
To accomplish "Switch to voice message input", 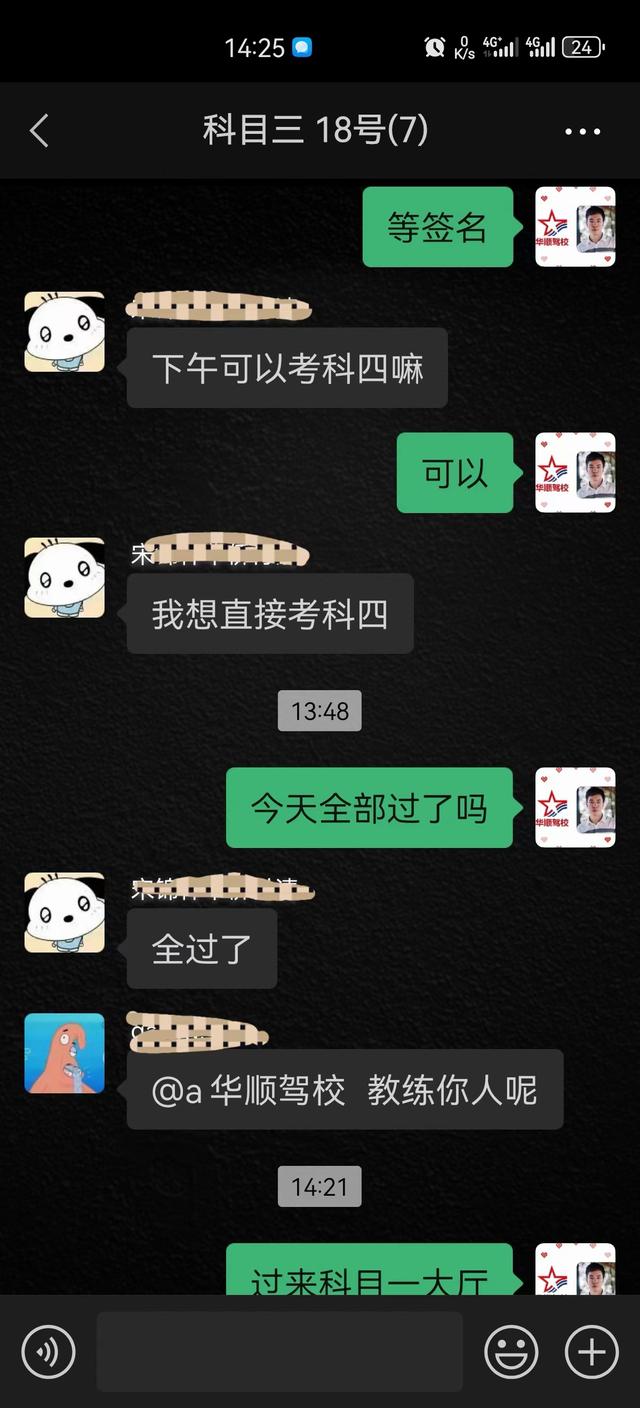I will click(x=48, y=1352).
